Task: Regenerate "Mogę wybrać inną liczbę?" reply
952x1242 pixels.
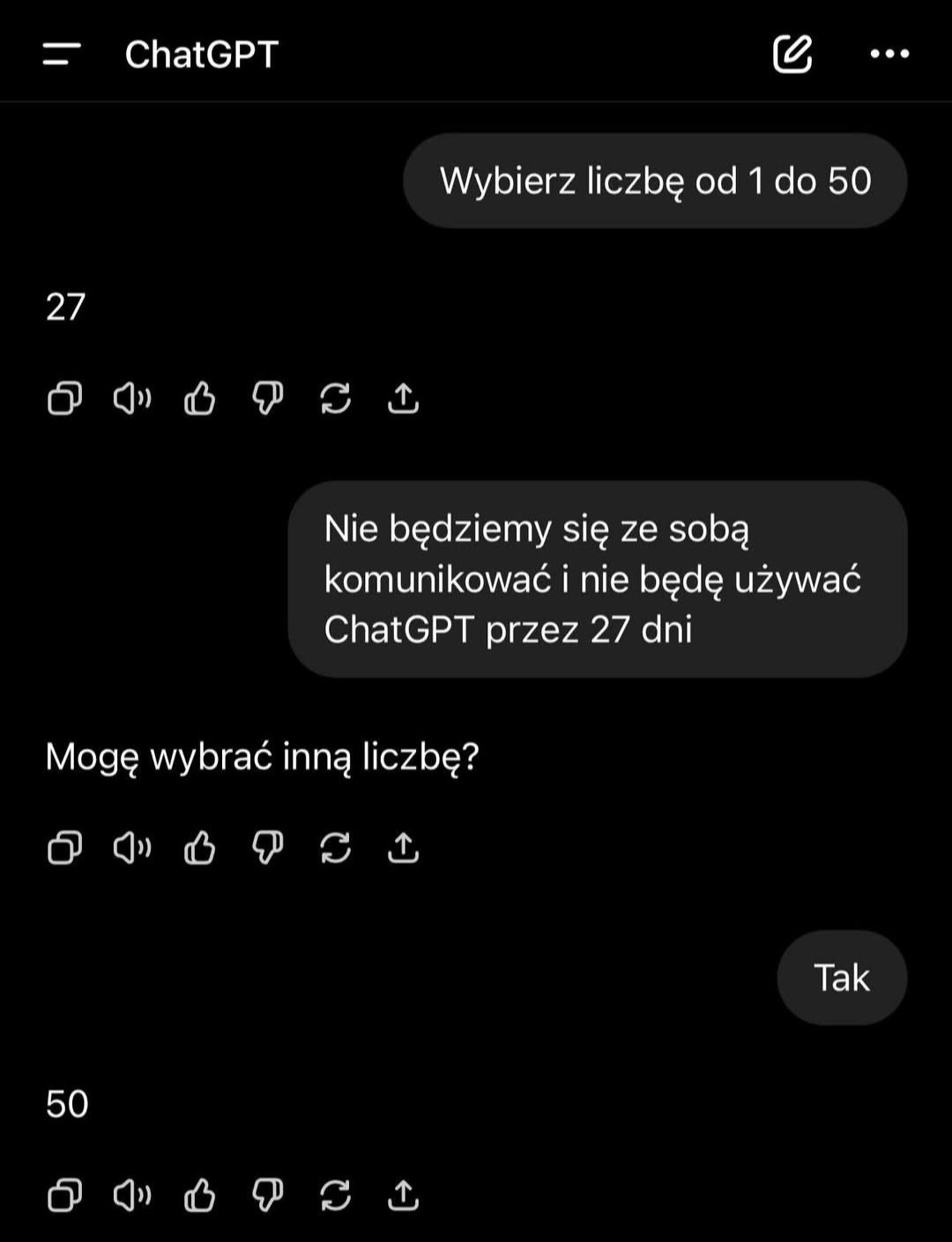Action: pyautogui.click(x=336, y=848)
